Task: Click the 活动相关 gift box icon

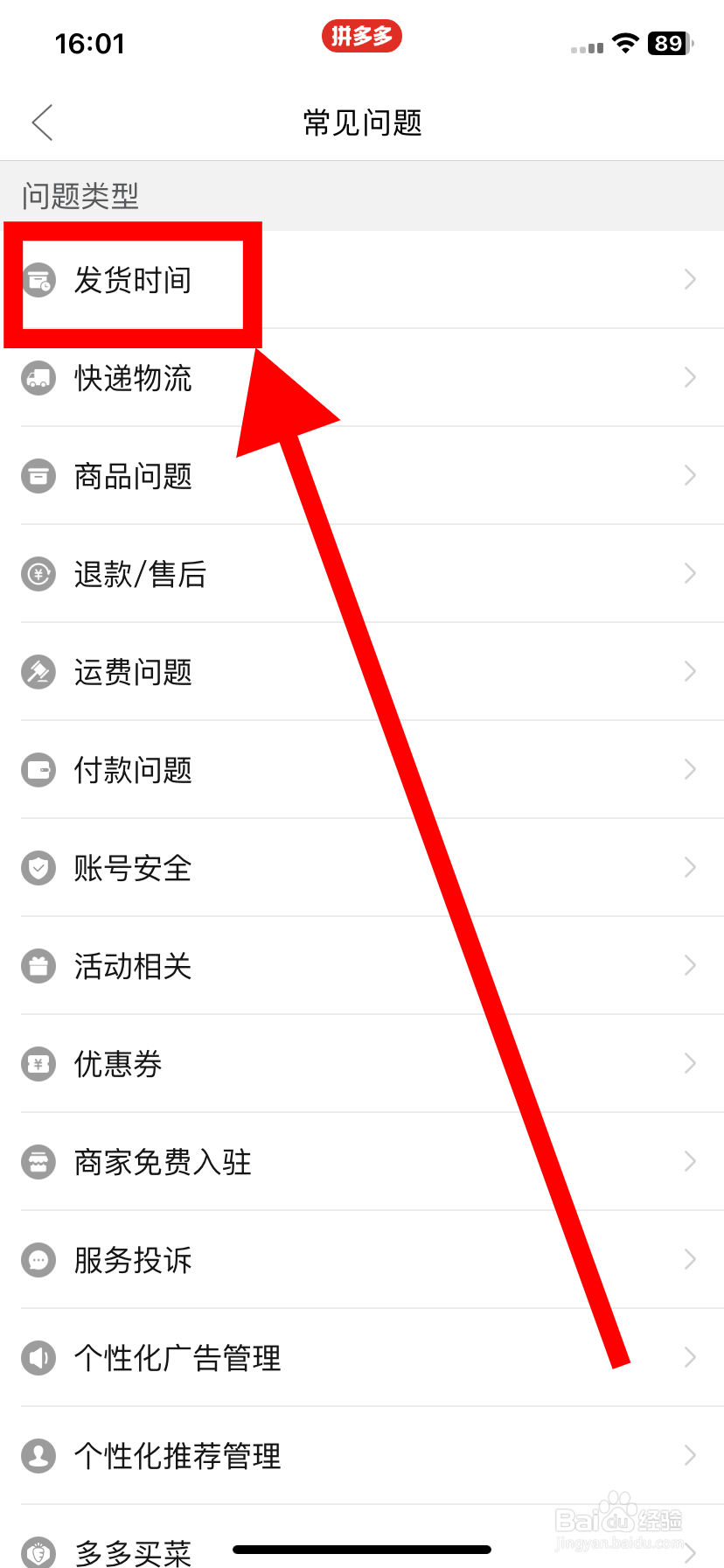Action: pos(38,966)
